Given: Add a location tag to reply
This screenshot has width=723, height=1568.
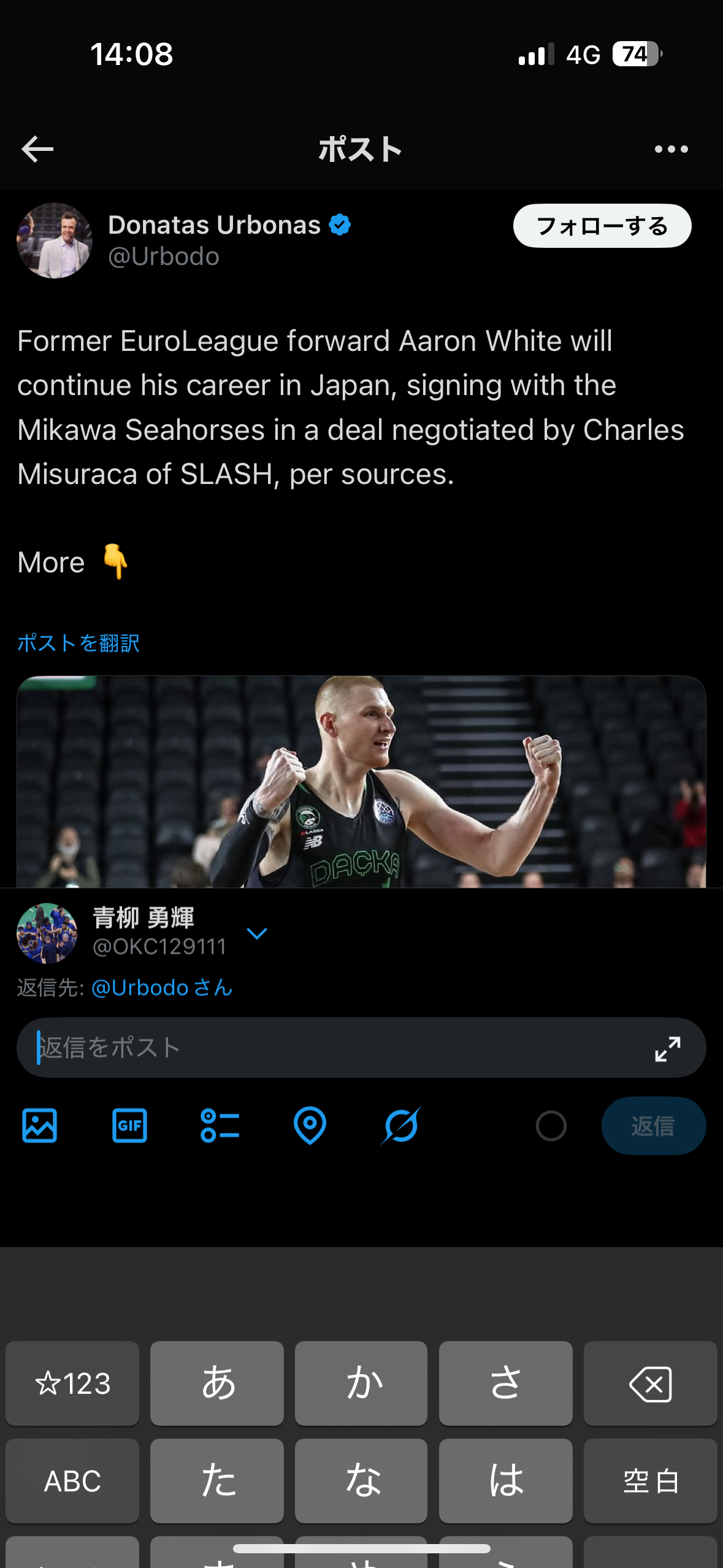Looking at the screenshot, I should click(x=310, y=1126).
